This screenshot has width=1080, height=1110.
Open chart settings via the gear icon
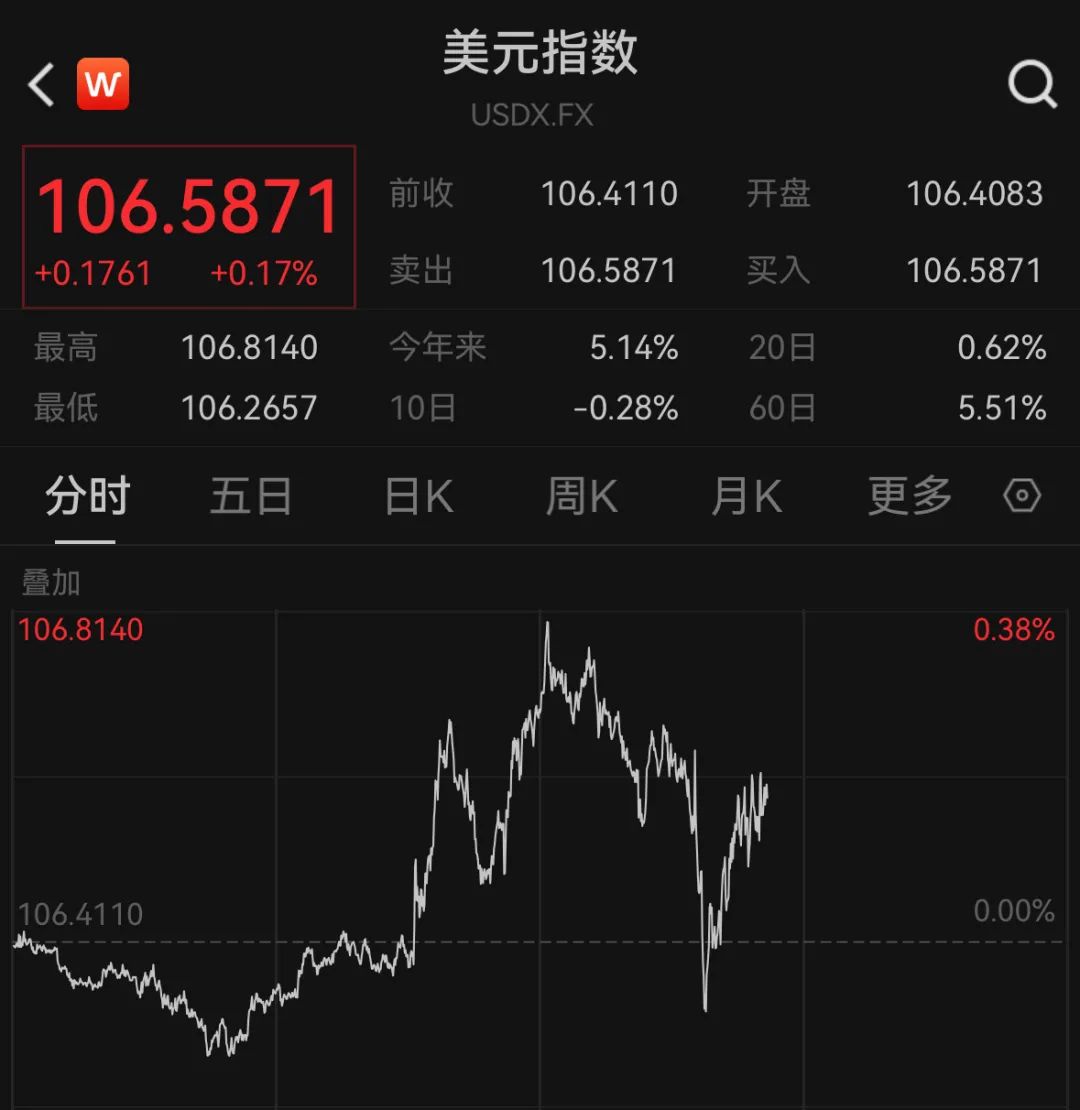pyautogui.click(x=1022, y=495)
